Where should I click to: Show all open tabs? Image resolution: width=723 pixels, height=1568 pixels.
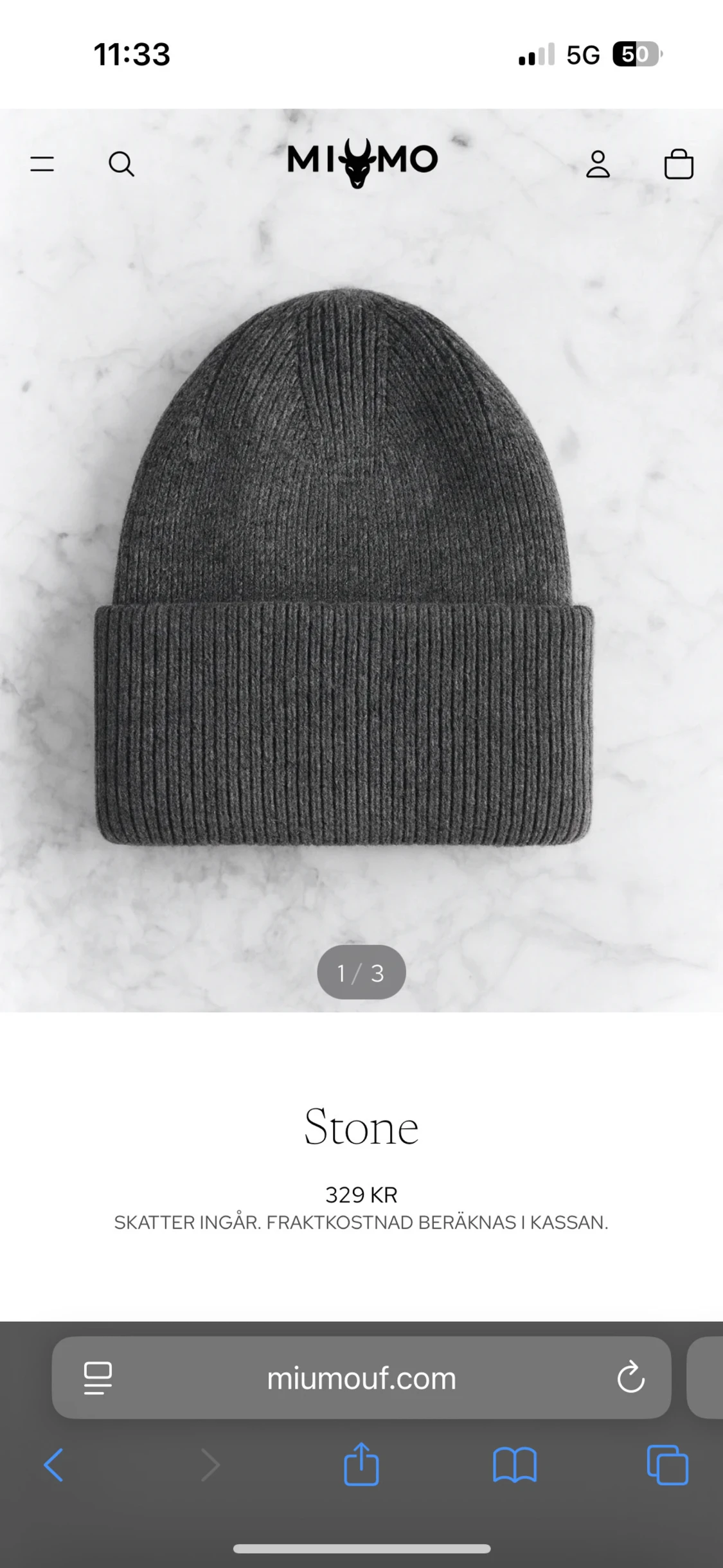pos(667,1465)
